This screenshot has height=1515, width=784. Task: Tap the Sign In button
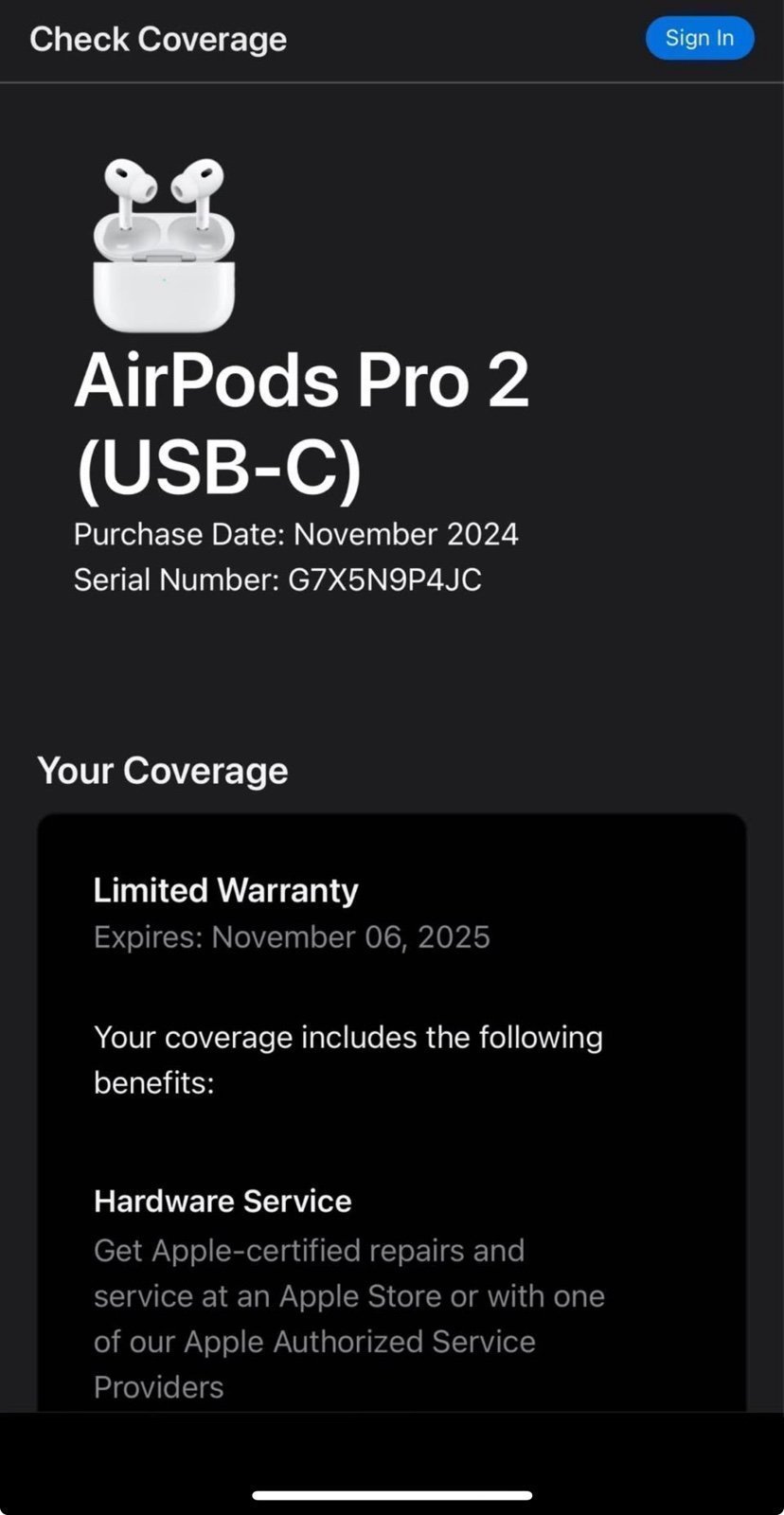pyautogui.click(x=700, y=38)
